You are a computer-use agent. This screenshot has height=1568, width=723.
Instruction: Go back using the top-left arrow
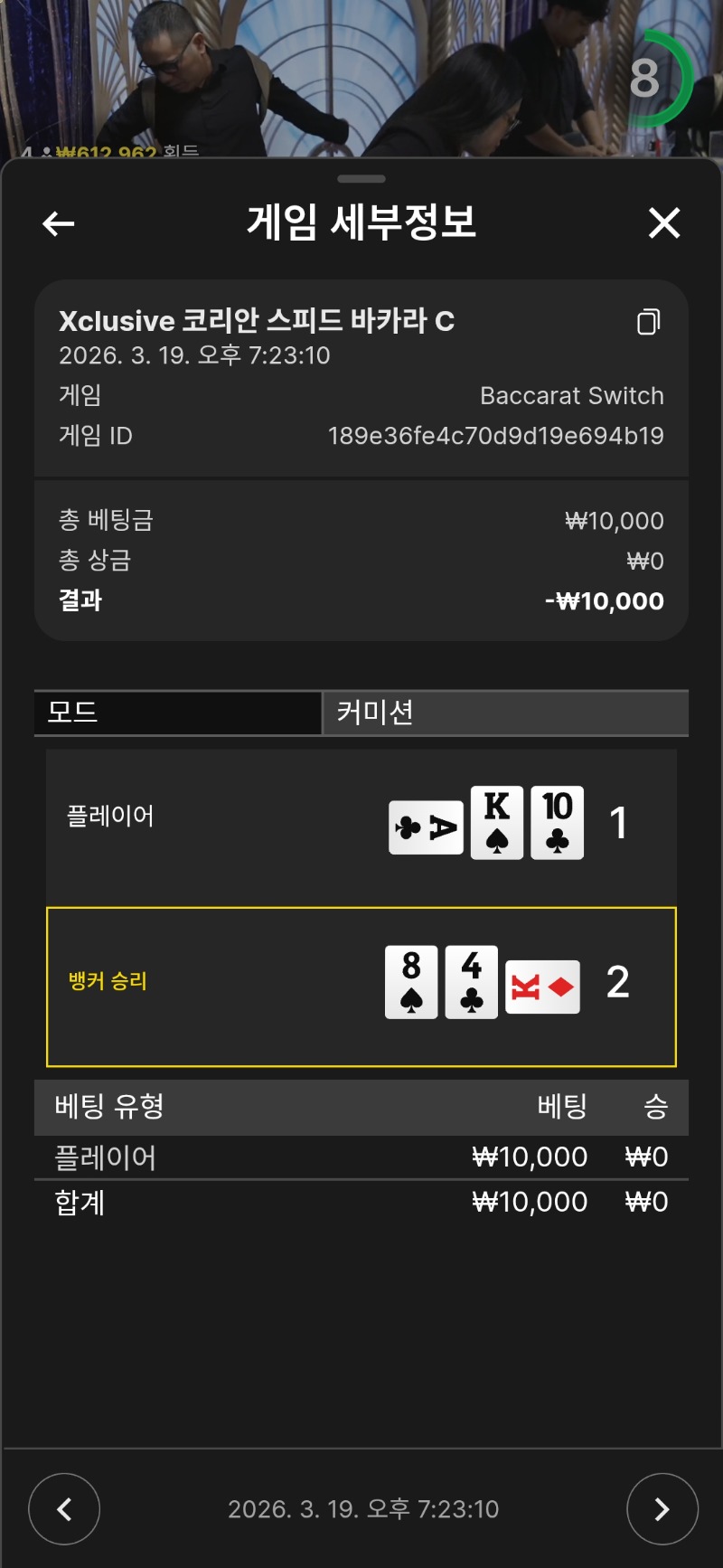click(59, 223)
